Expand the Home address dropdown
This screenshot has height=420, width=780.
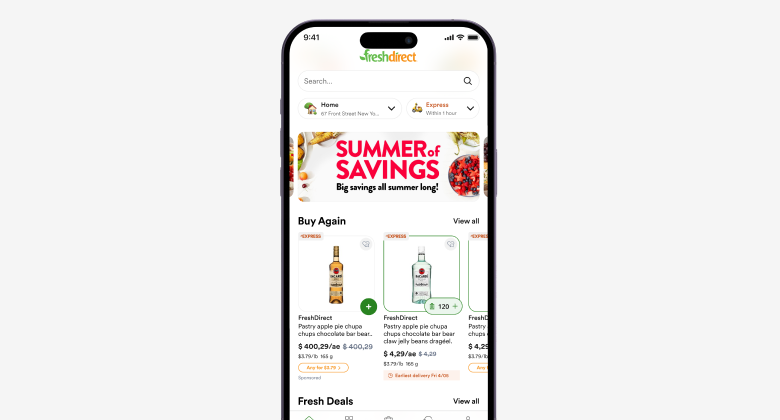[391, 108]
